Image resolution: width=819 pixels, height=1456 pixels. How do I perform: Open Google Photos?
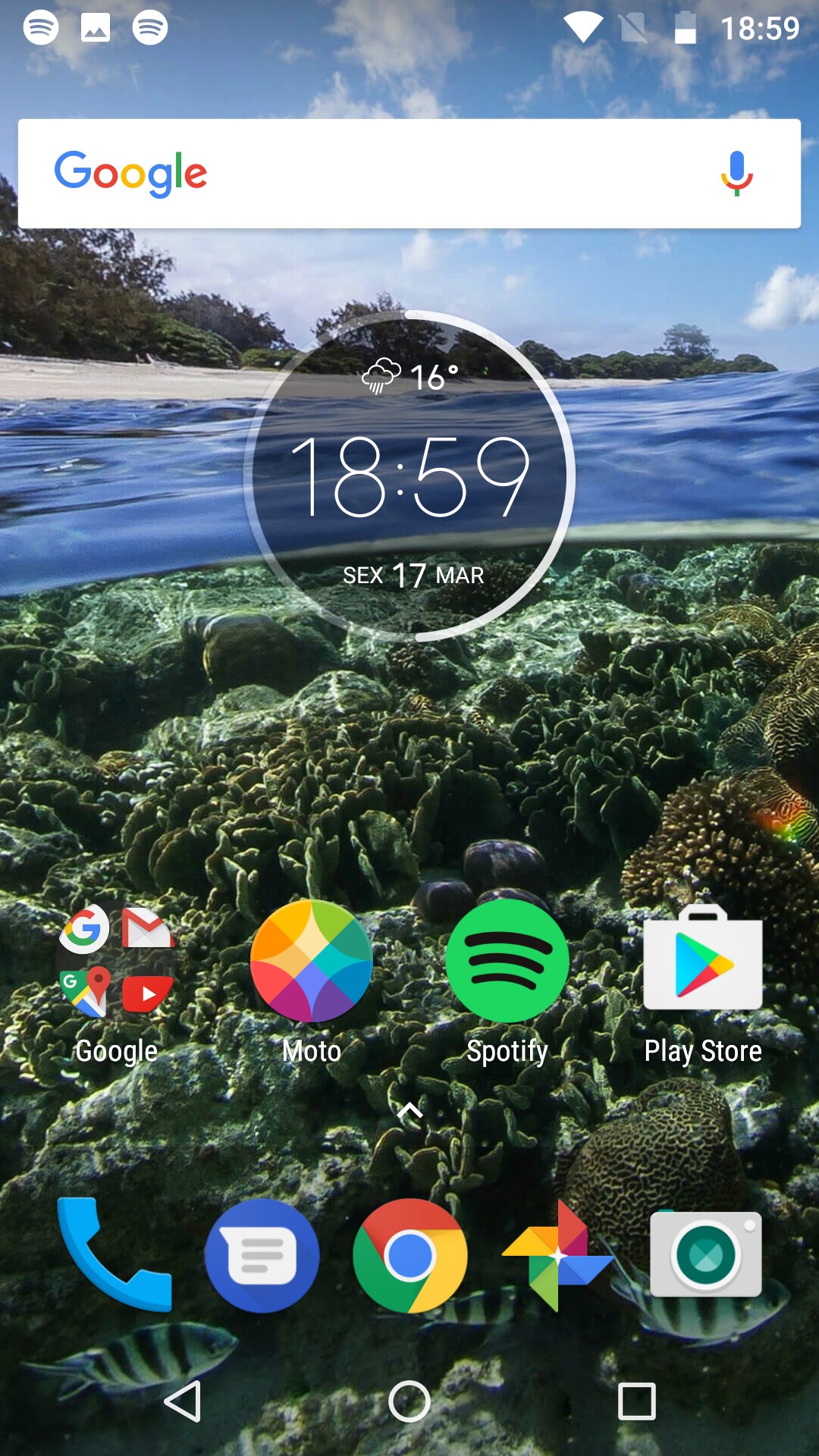(557, 1255)
